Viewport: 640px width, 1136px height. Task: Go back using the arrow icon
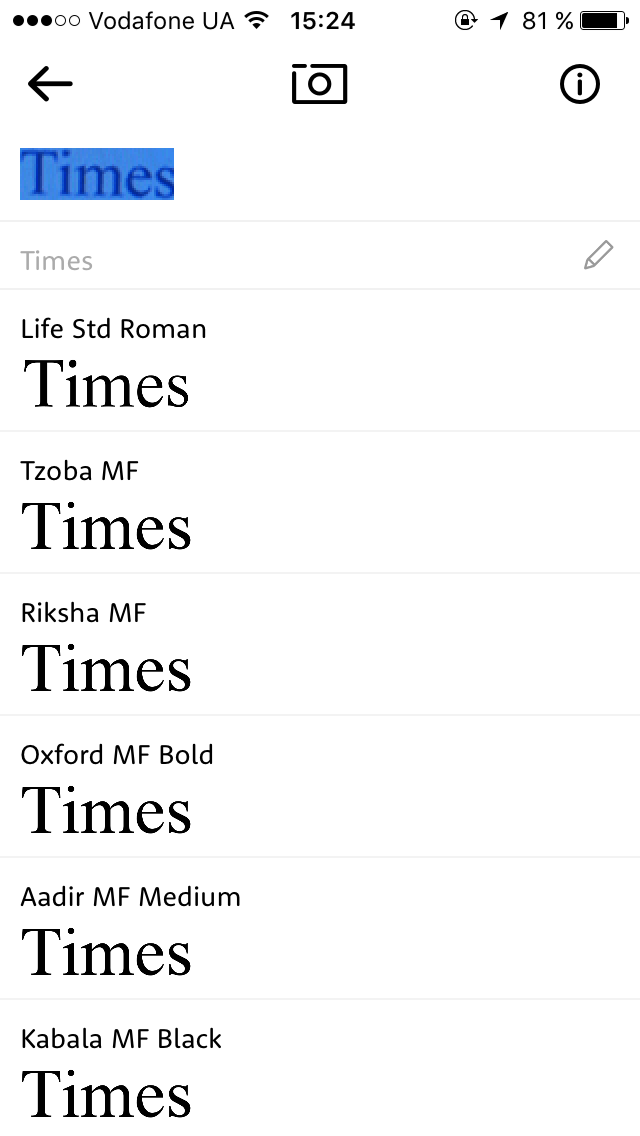(x=50, y=85)
